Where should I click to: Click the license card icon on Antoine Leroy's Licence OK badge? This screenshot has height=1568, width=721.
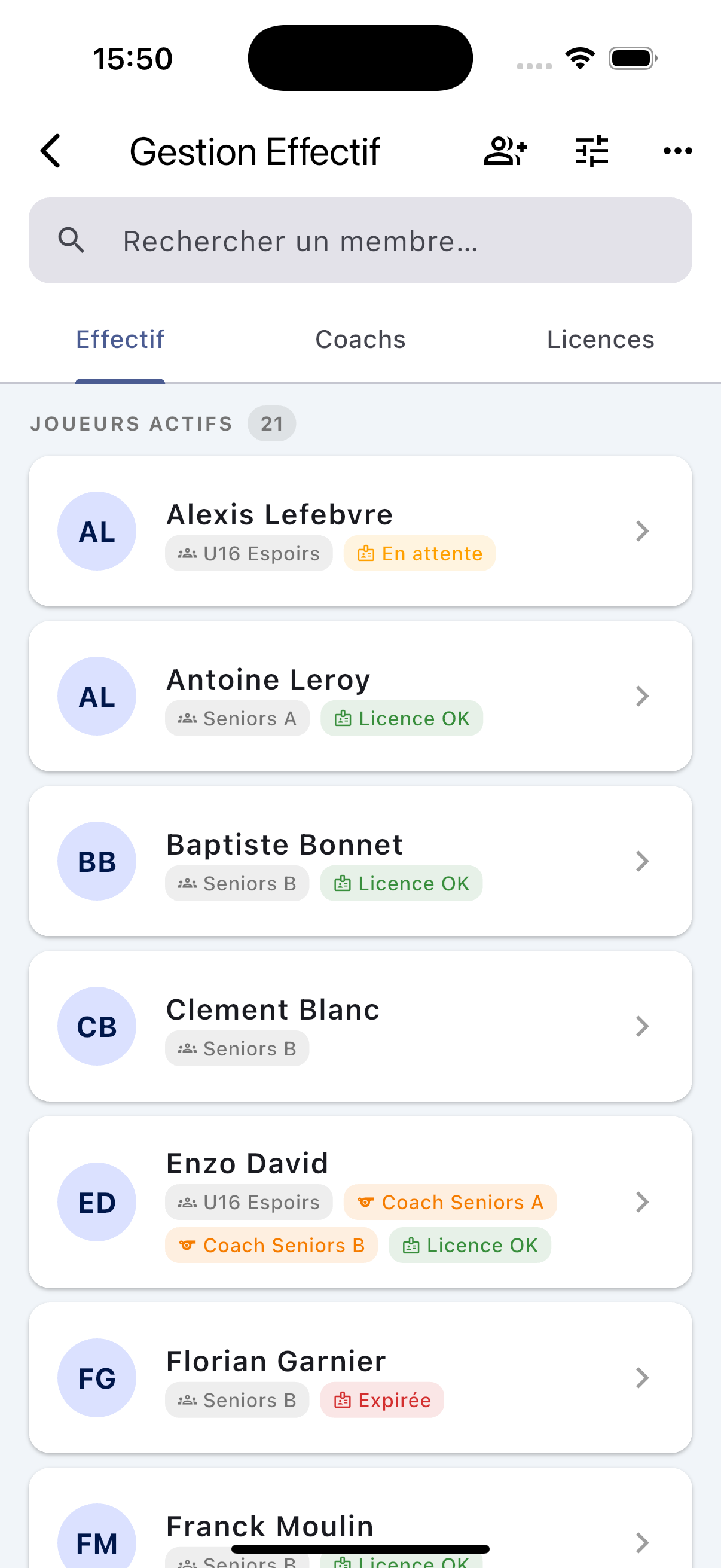tap(344, 718)
